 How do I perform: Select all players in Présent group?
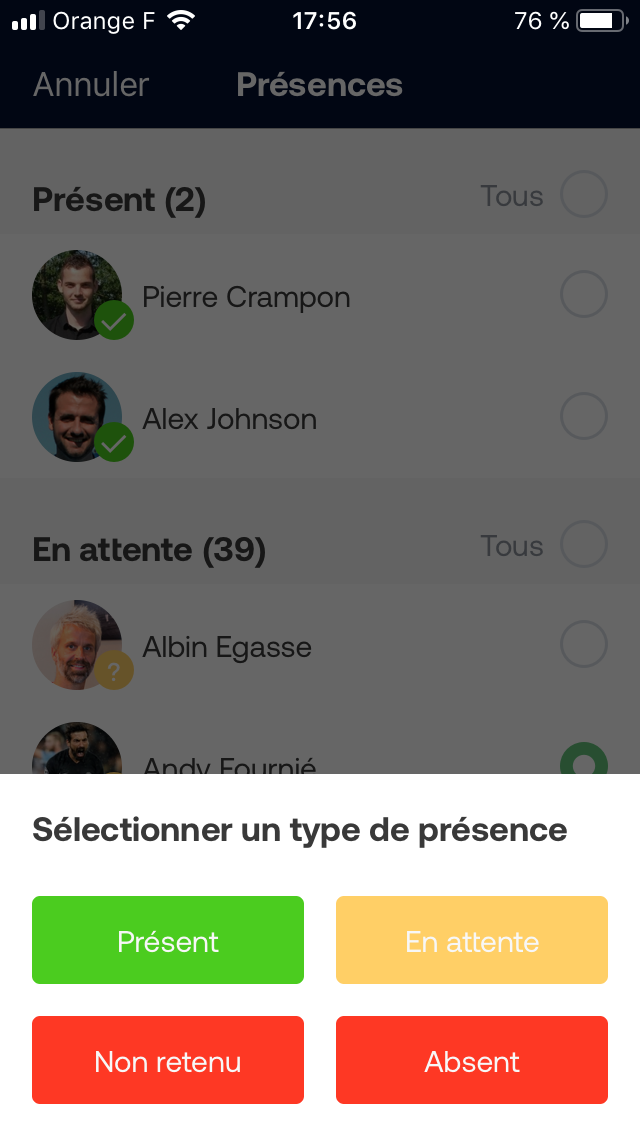pos(584,195)
